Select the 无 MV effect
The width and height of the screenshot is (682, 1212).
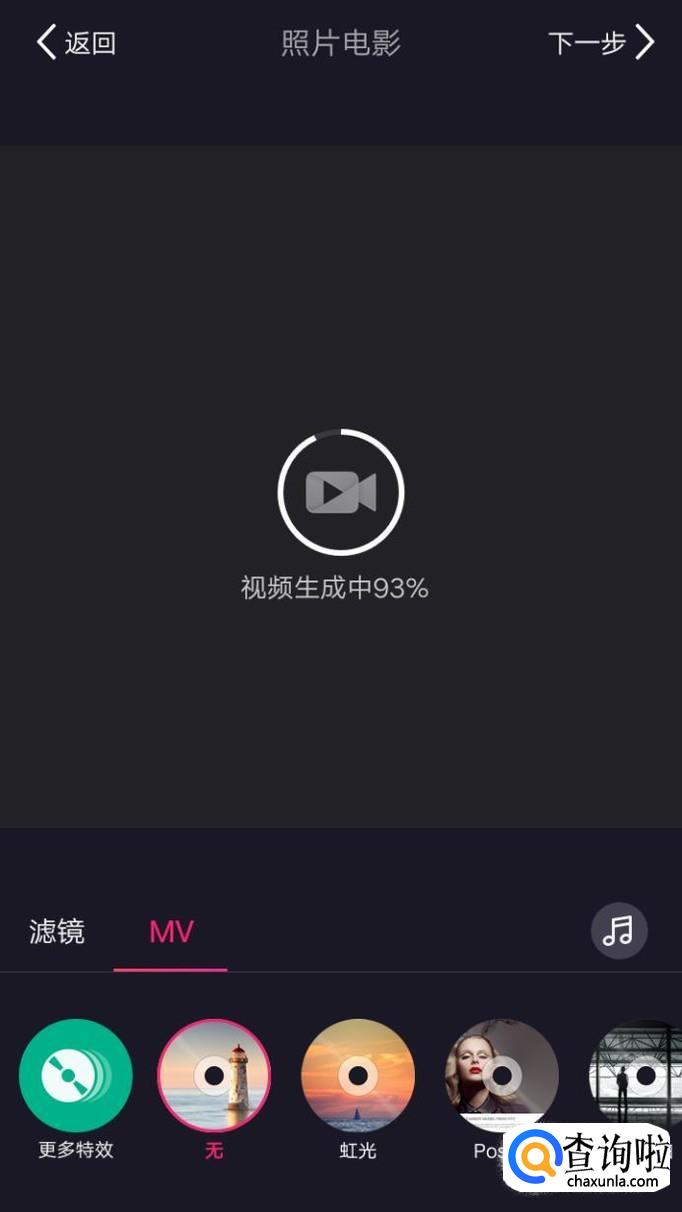tap(214, 1076)
